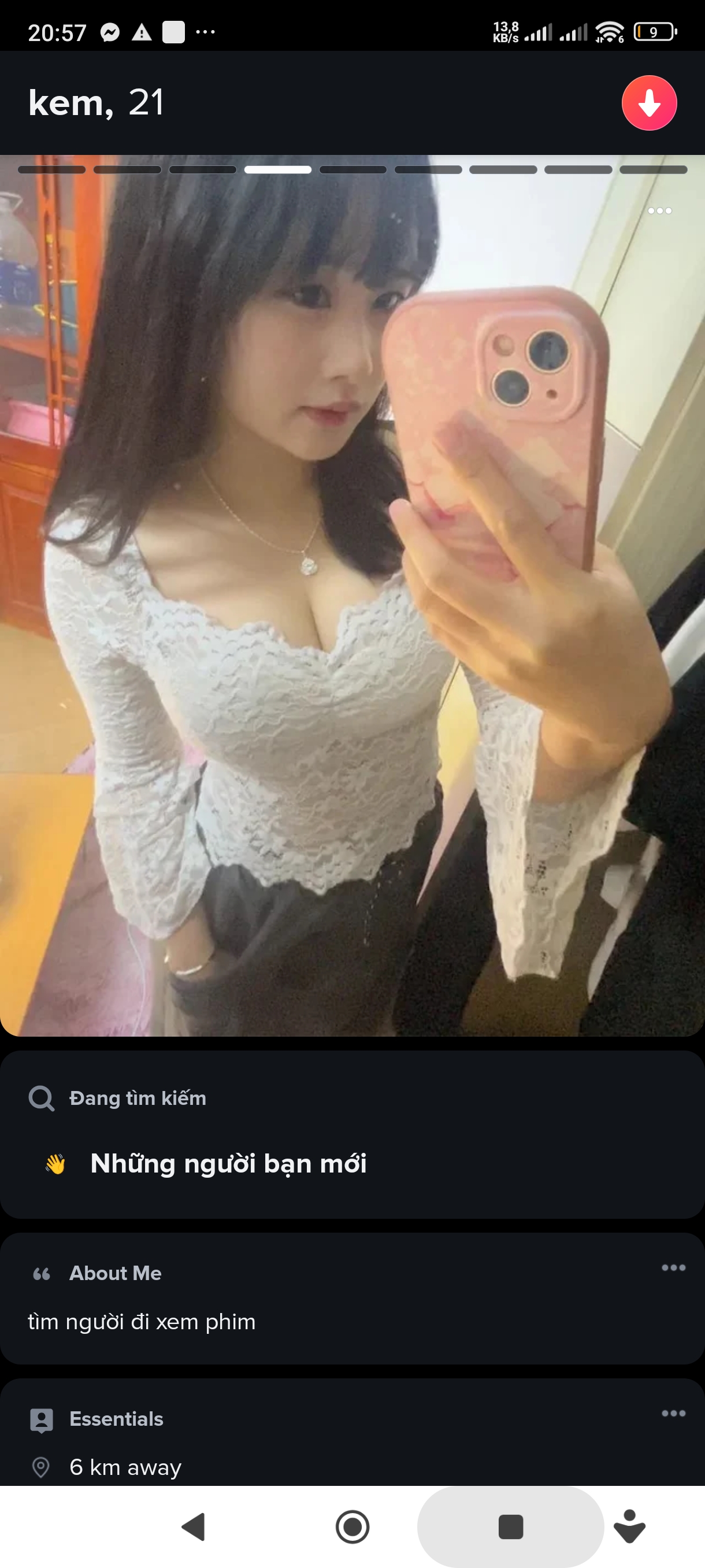Go to the home screen

(x=352, y=1526)
